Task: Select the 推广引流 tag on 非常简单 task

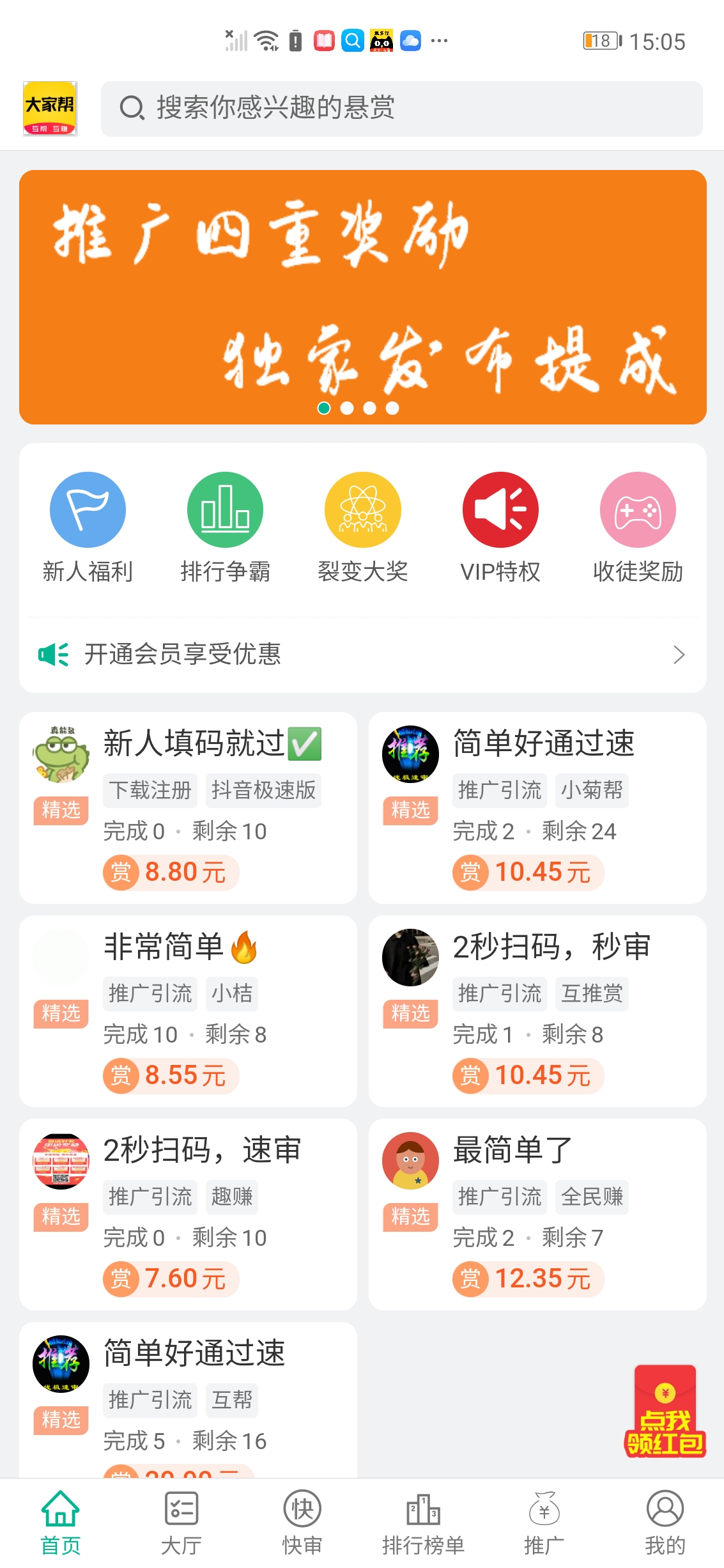Action: click(x=150, y=993)
